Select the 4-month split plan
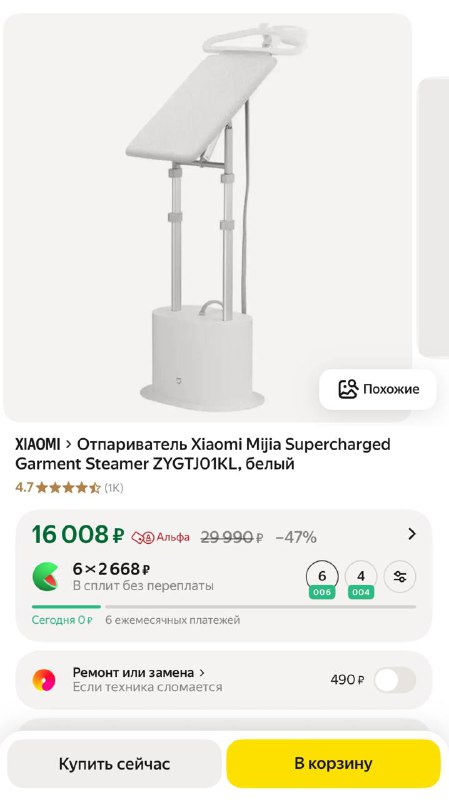The width and height of the screenshot is (449, 800). coord(361,579)
